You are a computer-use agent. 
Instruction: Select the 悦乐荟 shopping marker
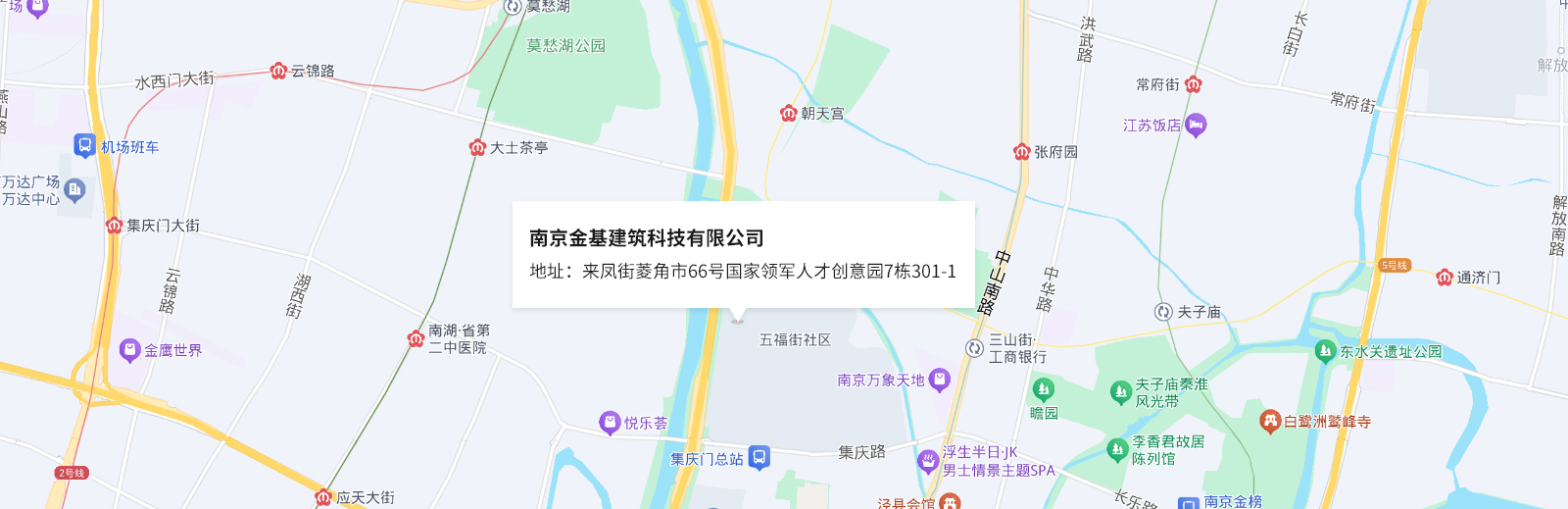[x=610, y=423]
